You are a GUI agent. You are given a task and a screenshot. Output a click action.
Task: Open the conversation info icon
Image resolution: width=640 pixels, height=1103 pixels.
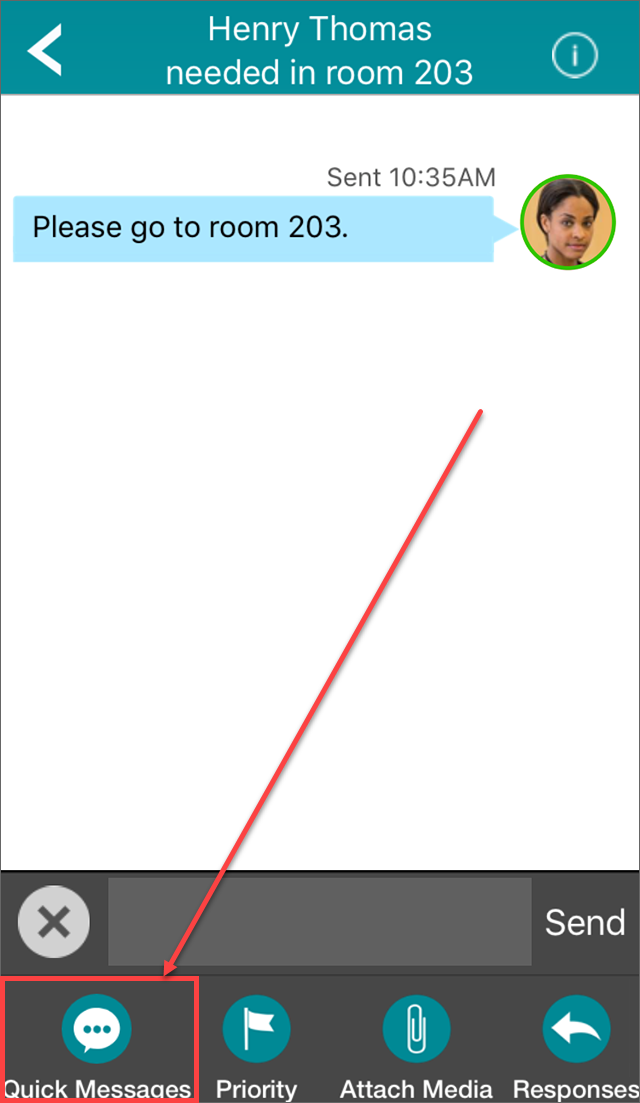574,54
